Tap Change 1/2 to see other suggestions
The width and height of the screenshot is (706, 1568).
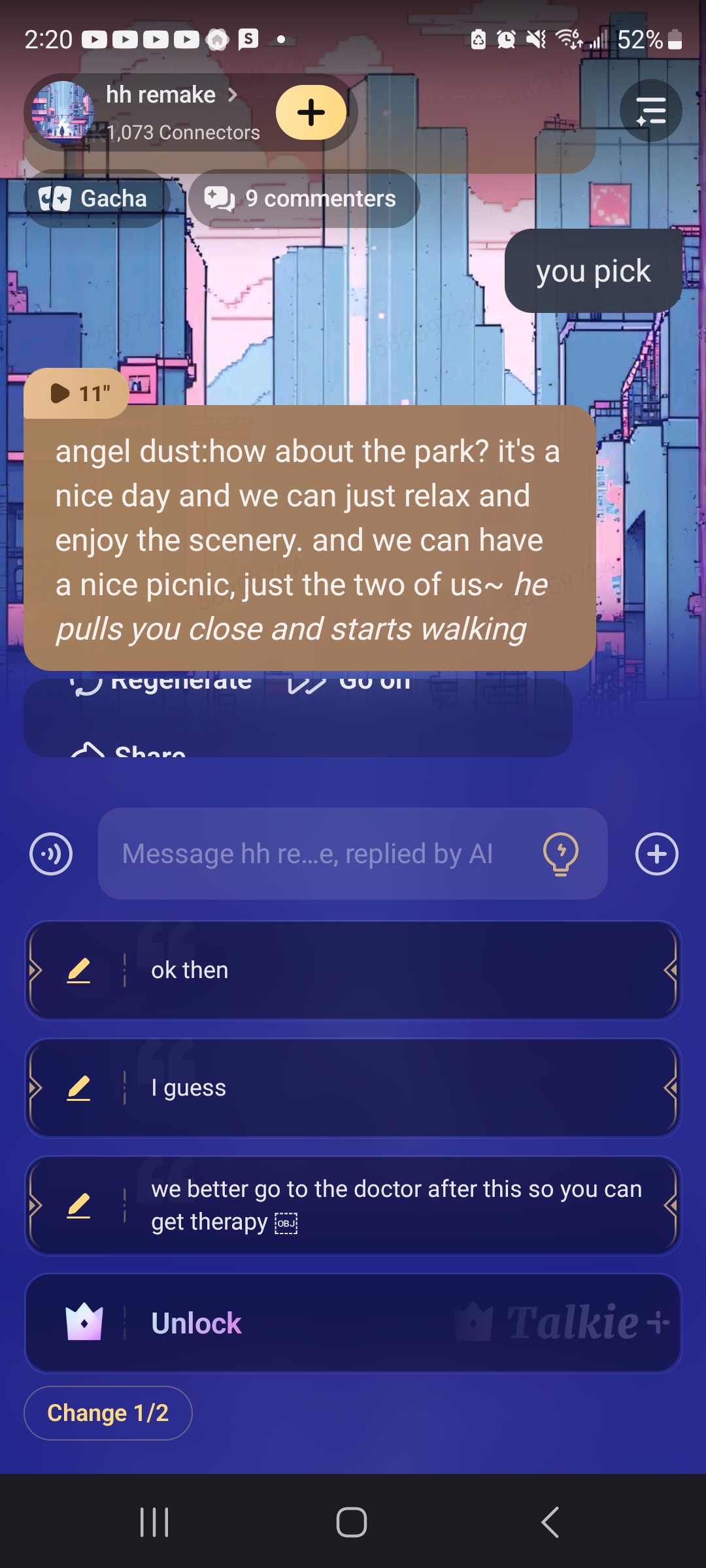(x=108, y=1413)
